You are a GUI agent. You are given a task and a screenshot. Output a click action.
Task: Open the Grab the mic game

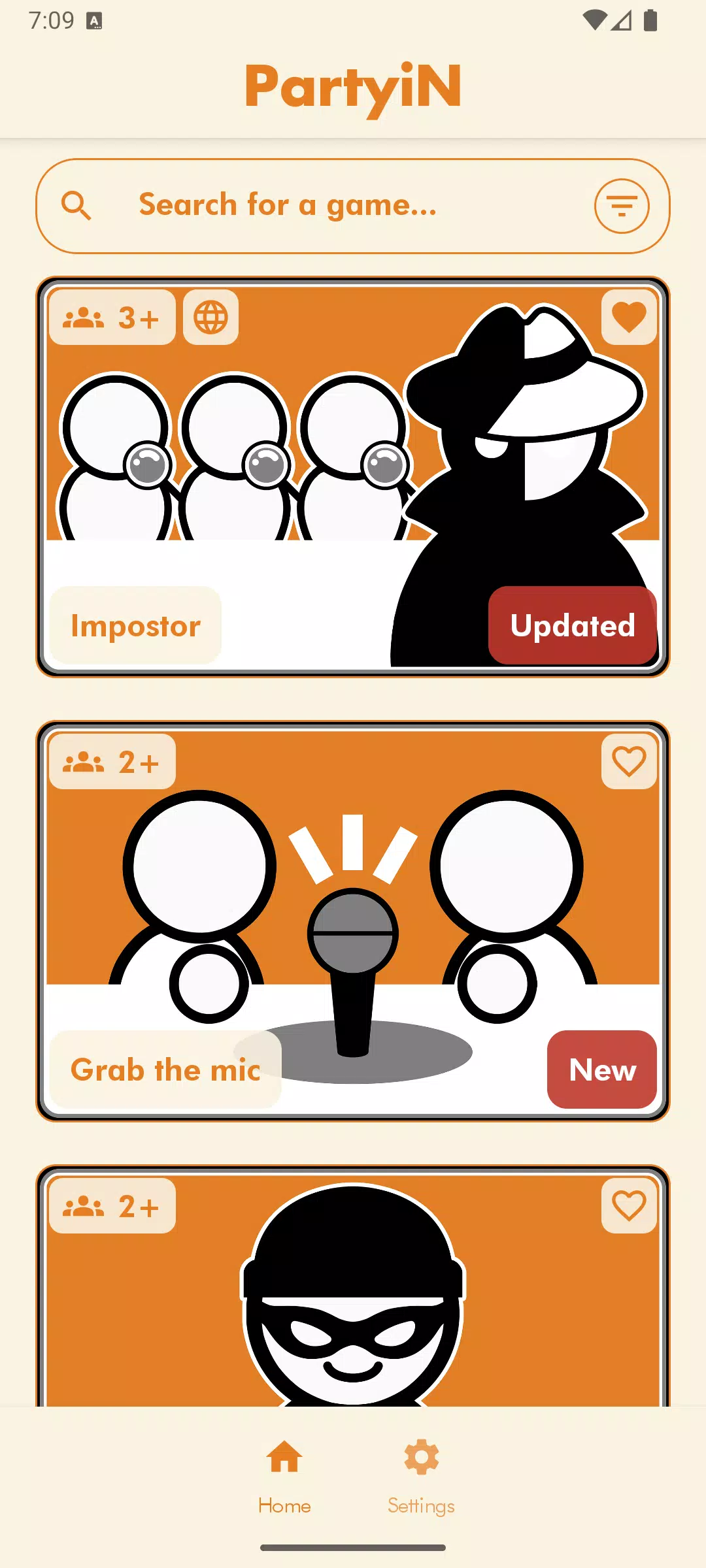pyautogui.click(x=353, y=921)
